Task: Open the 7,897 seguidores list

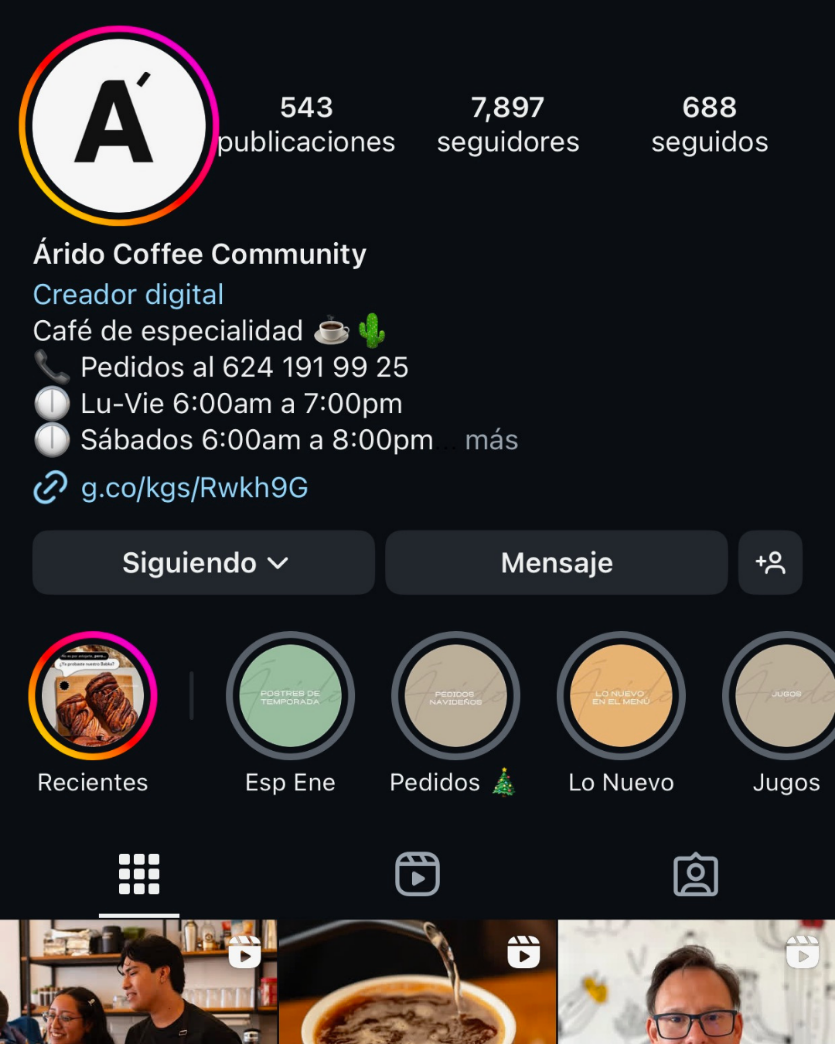Action: (508, 124)
